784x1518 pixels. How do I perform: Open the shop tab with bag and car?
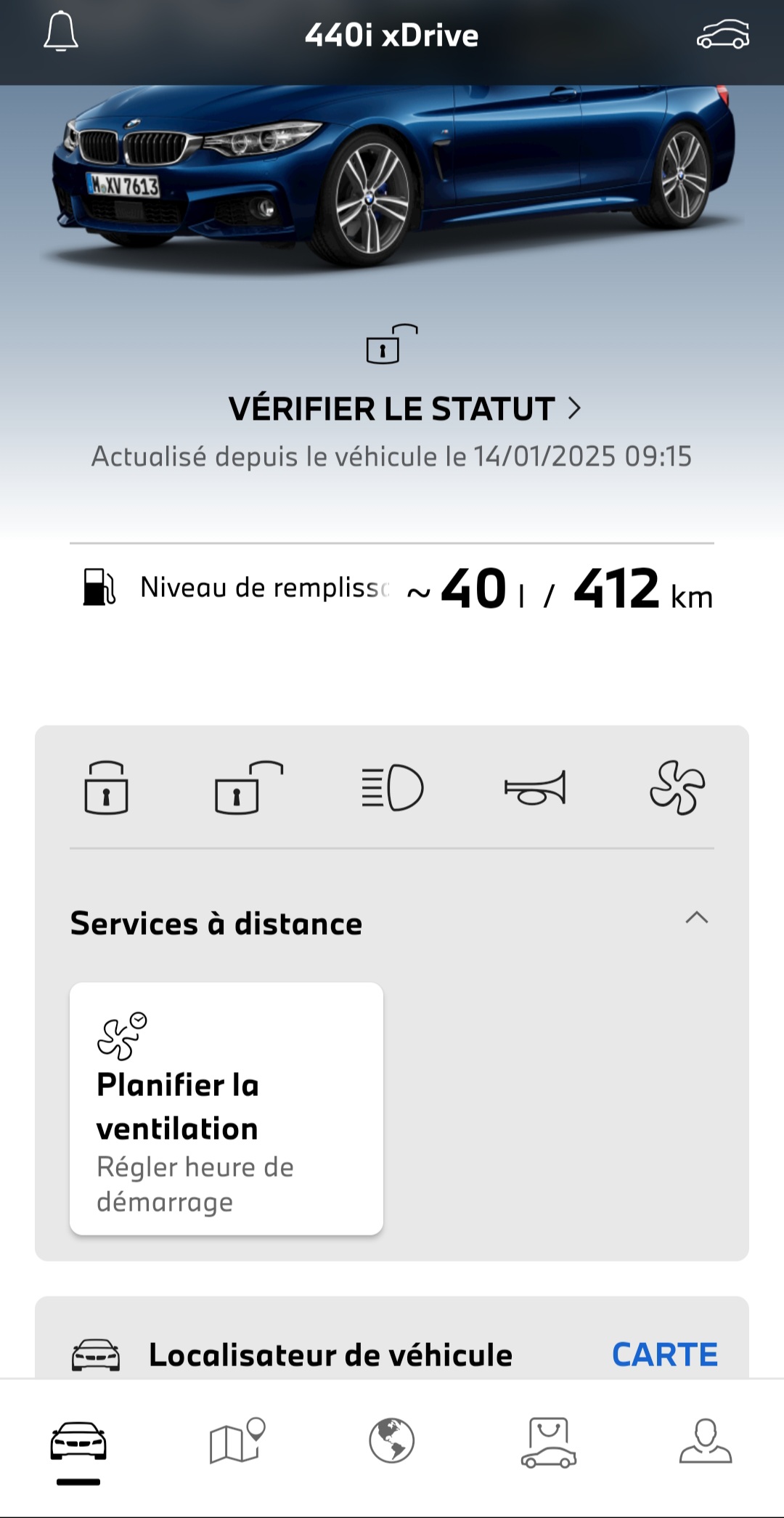coord(549,1442)
